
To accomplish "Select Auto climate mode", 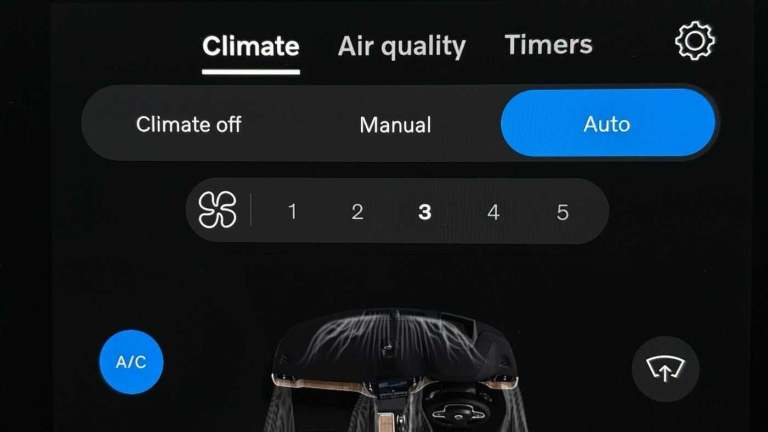I will coord(607,124).
